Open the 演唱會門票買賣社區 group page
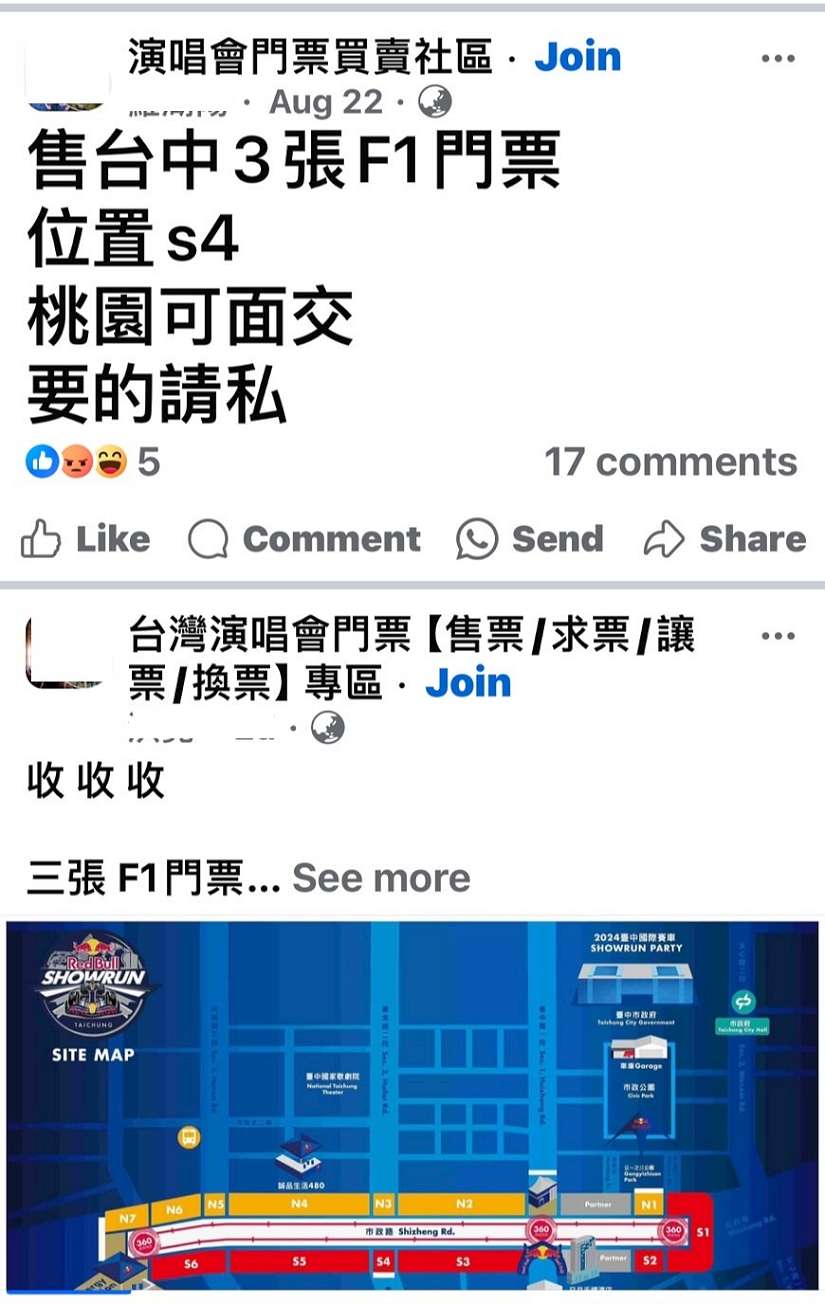 [x=310, y=57]
